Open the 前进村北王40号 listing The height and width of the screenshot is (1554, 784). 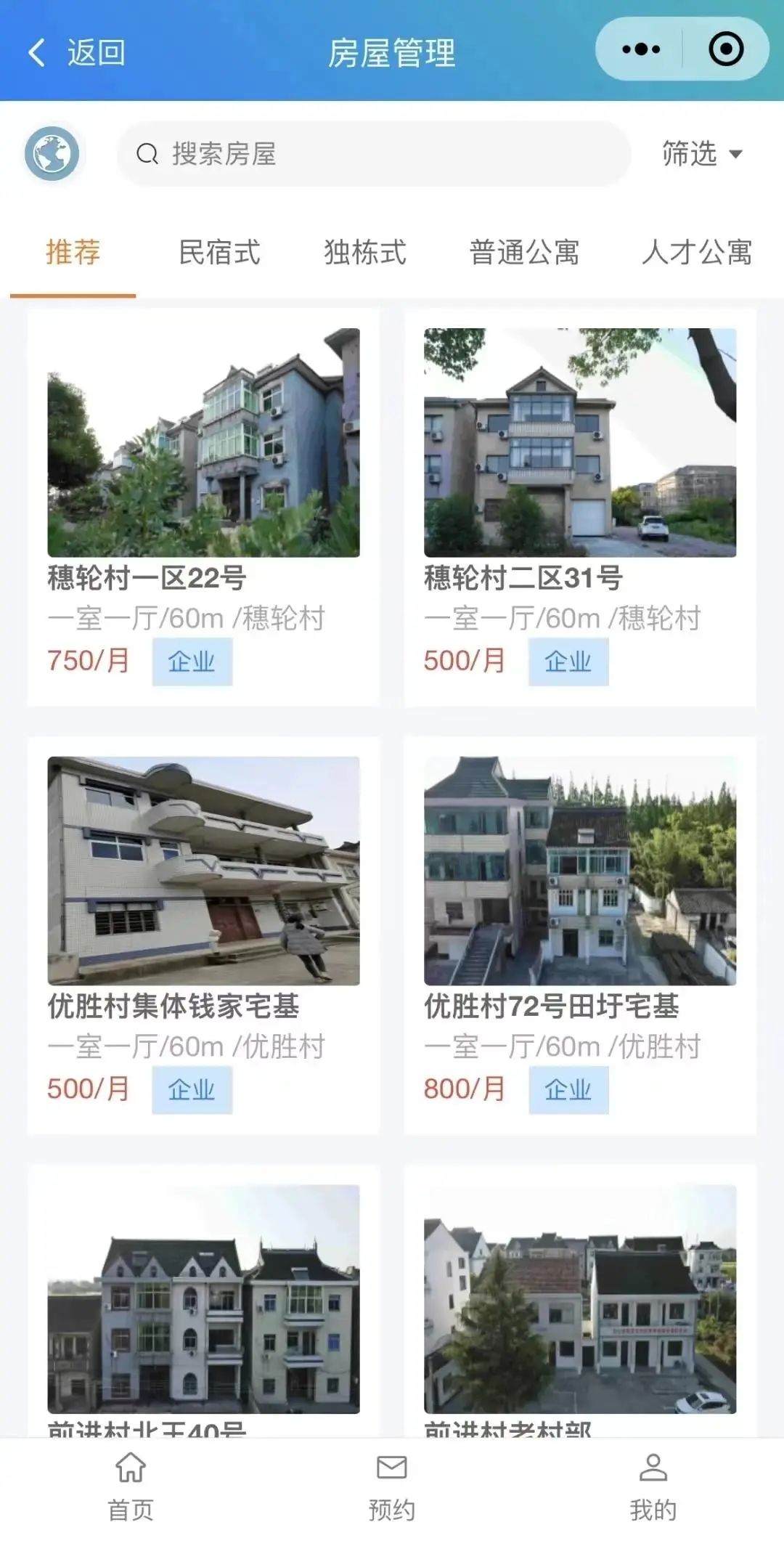(x=203, y=1300)
